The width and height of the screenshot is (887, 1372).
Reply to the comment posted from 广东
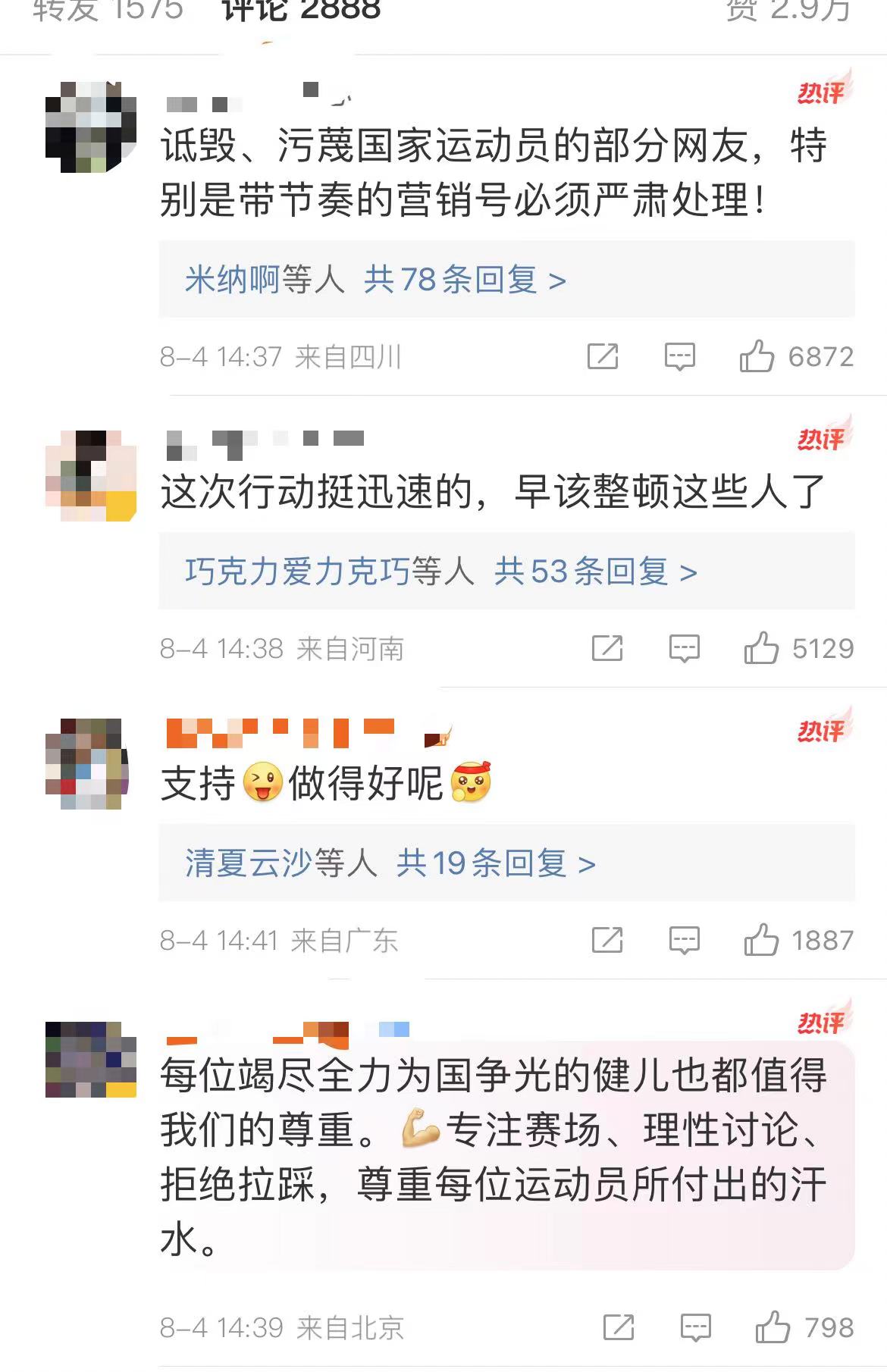pyautogui.click(x=684, y=941)
